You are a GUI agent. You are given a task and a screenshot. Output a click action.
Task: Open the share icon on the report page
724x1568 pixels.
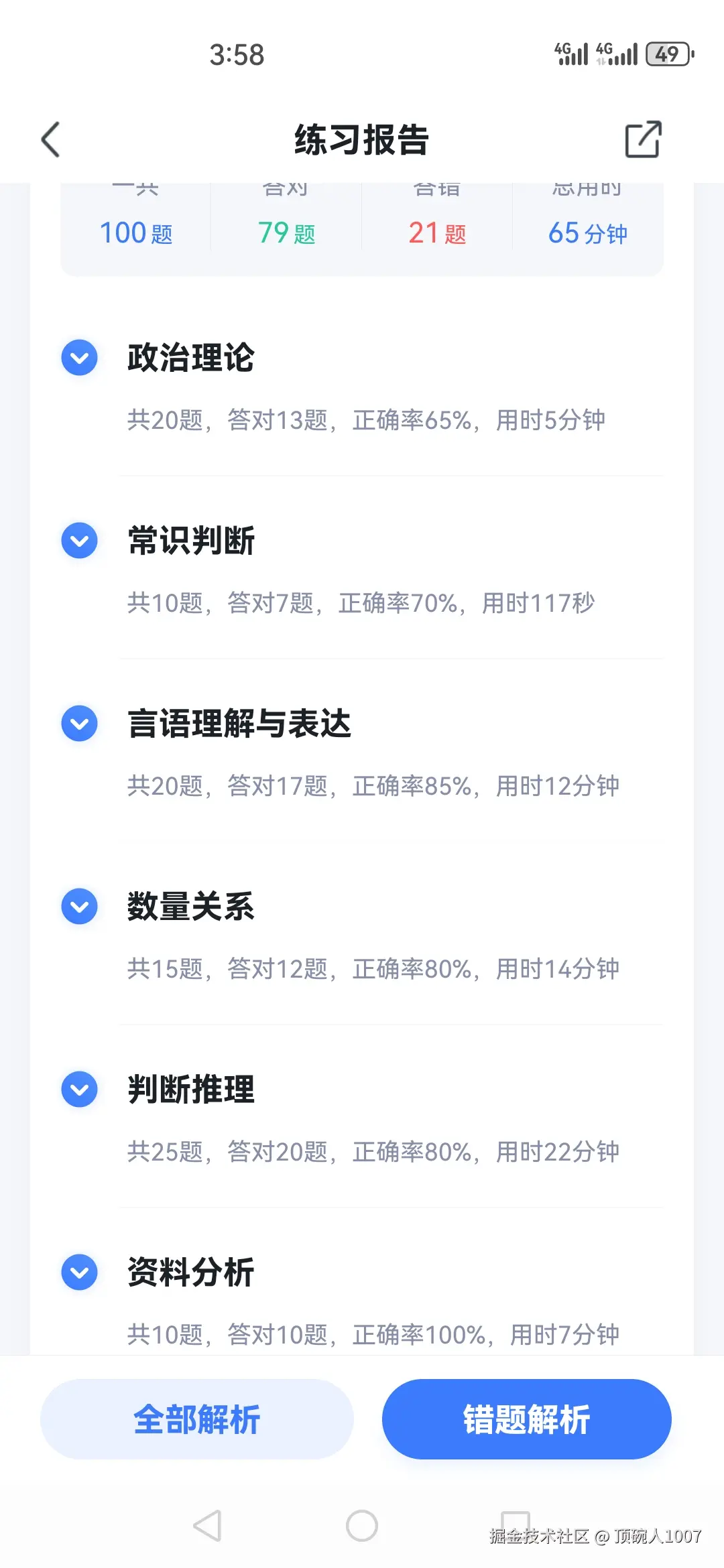point(642,140)
